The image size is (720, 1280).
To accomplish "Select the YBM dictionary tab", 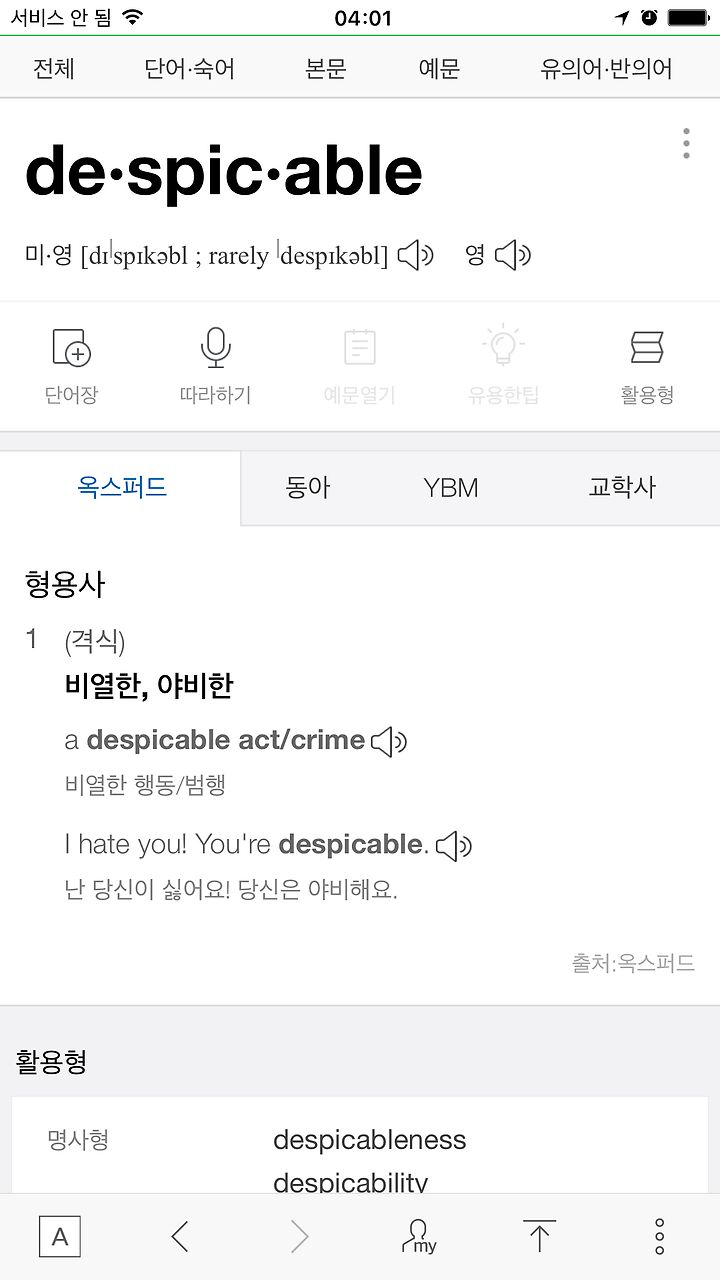I will coord(451,488).
